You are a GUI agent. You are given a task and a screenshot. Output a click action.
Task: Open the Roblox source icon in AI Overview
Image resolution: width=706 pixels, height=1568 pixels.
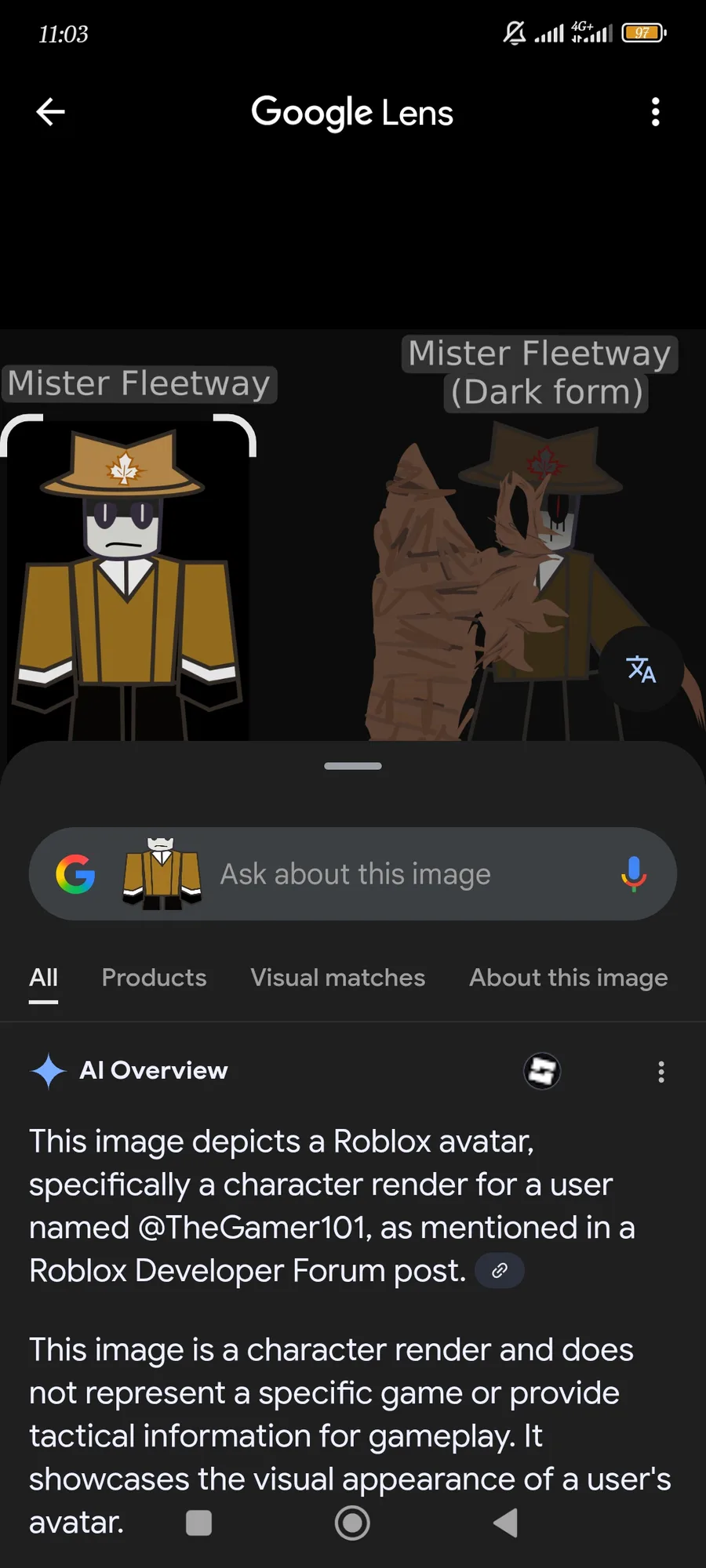(542, 1071)
